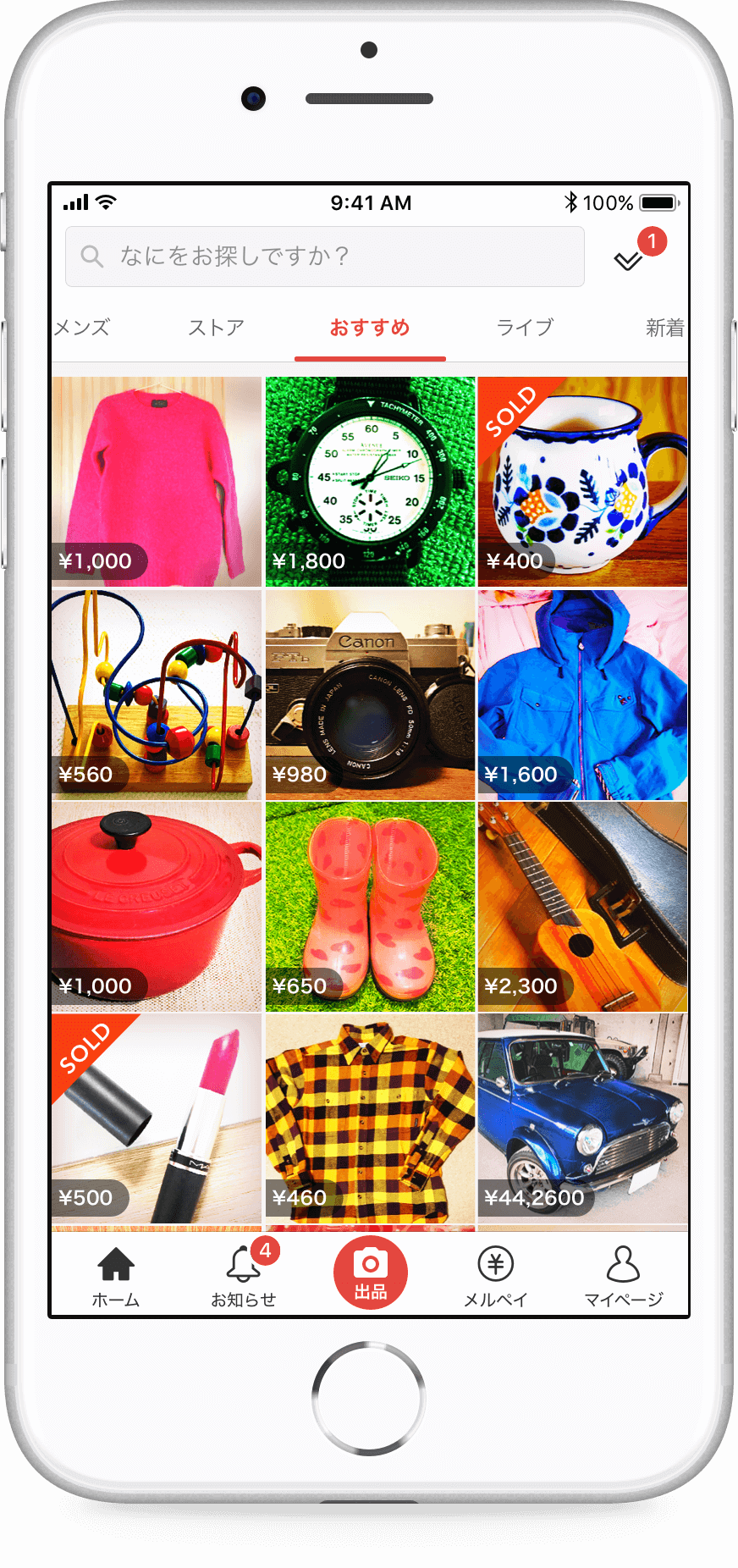
Task: Switch to the 新着 tab
Action: 664,328
